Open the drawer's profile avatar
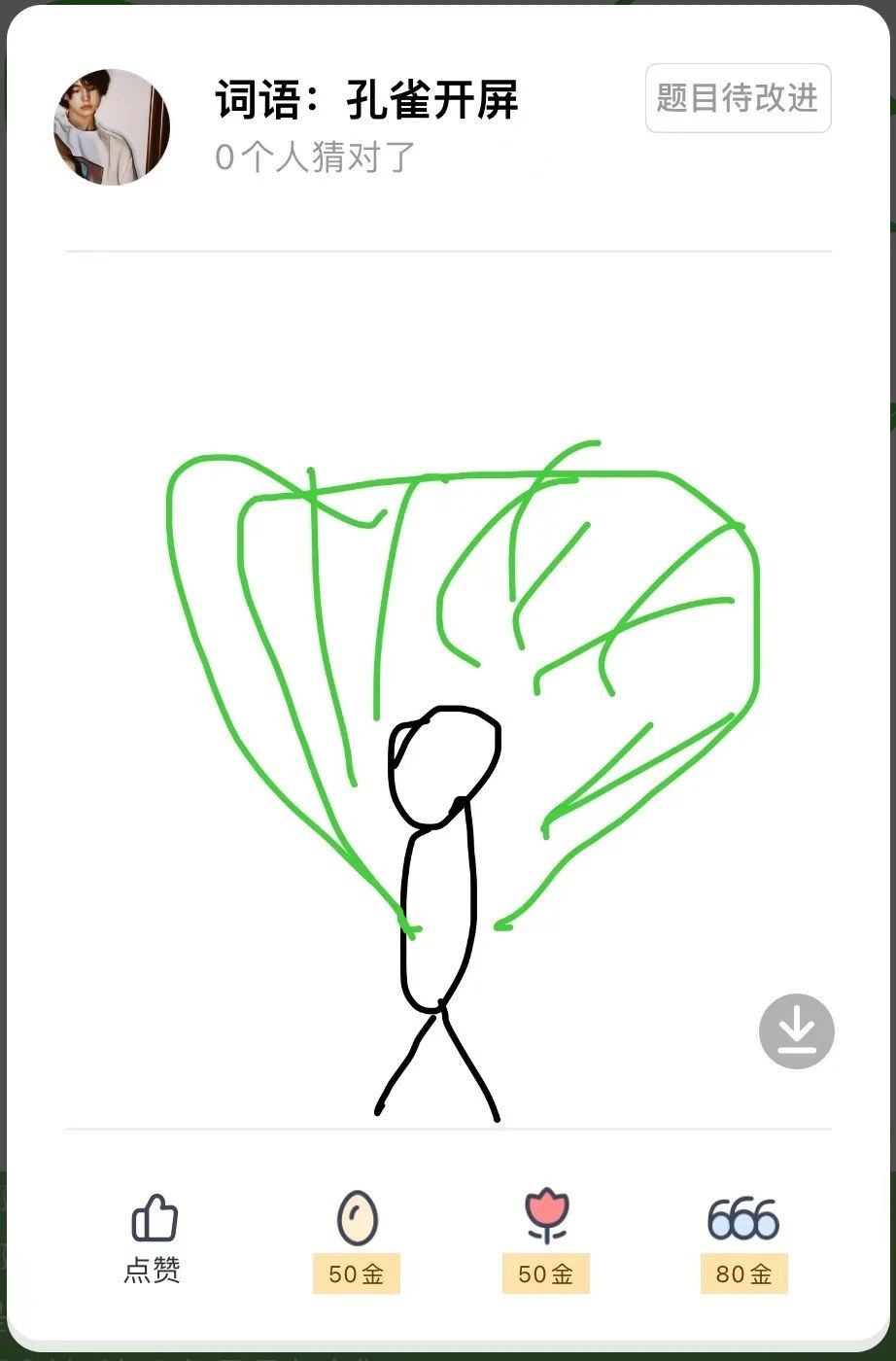This screenshot has width=896, height=1361. click(112, 126)
